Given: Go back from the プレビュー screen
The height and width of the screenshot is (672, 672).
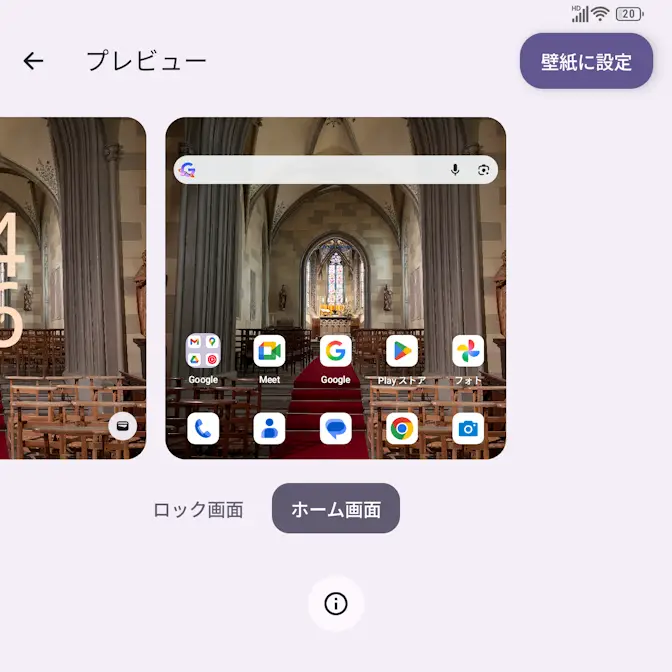Looking at the screenshot, I should (34, 61).
